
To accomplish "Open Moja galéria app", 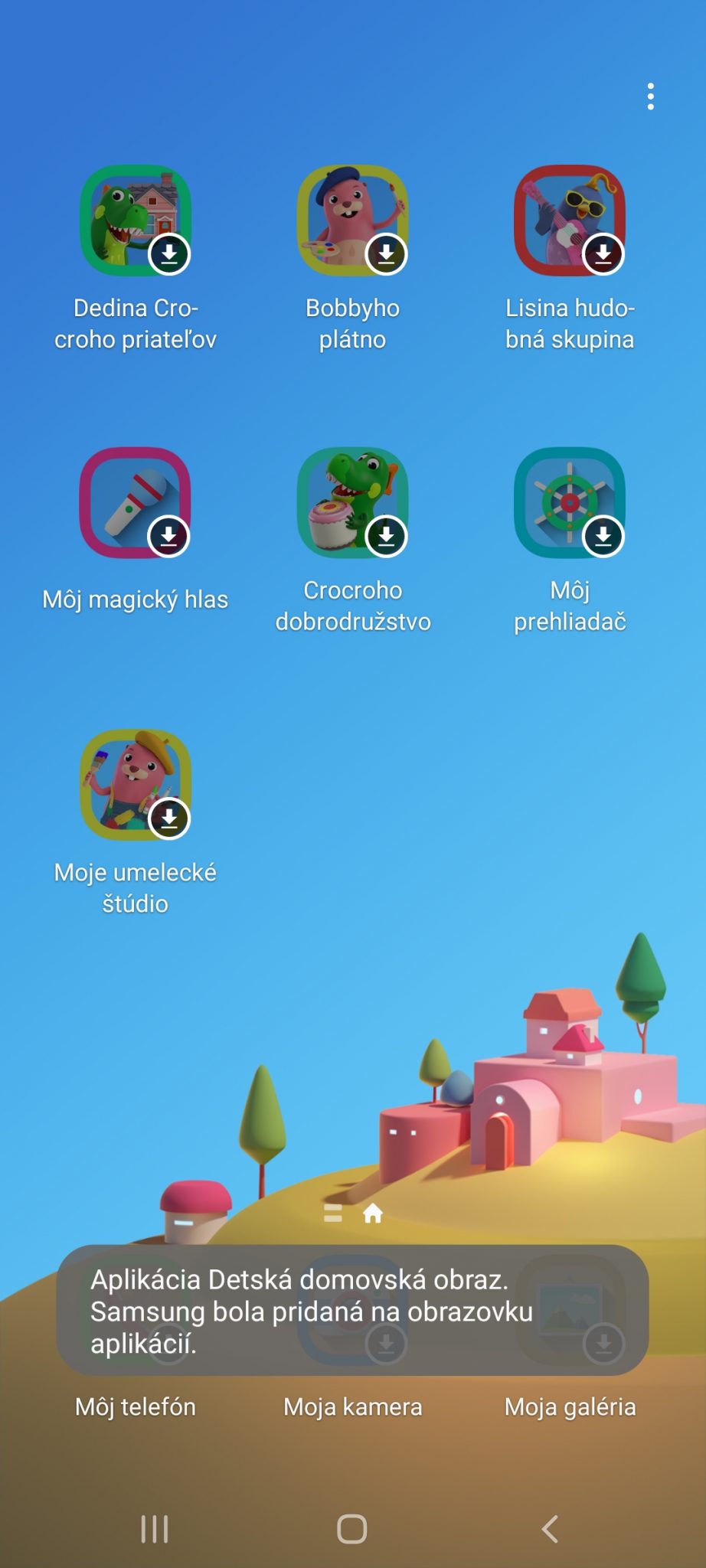I will click(569, 1406).
